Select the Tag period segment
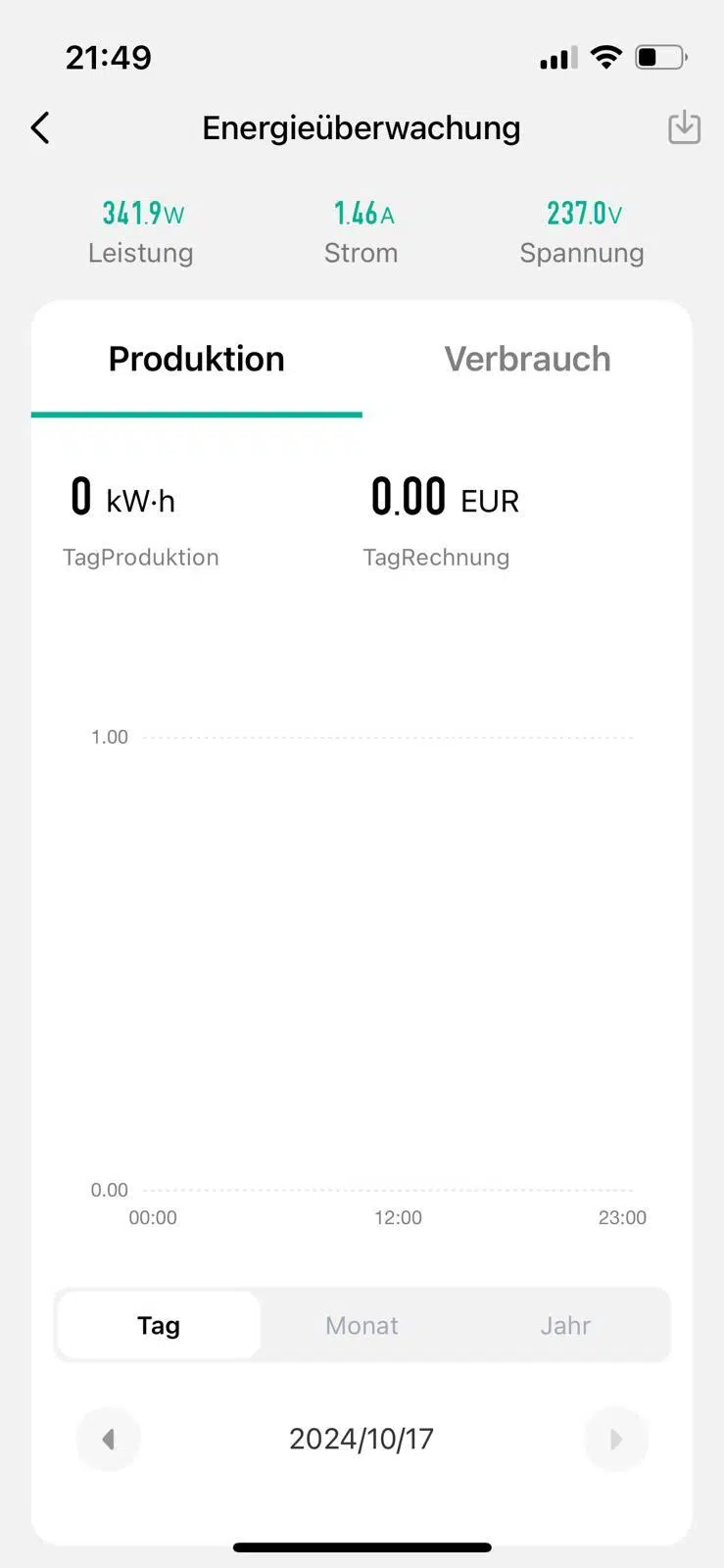The height and width of the screenshot is (1568, 724). click(x=159, y=1325)
